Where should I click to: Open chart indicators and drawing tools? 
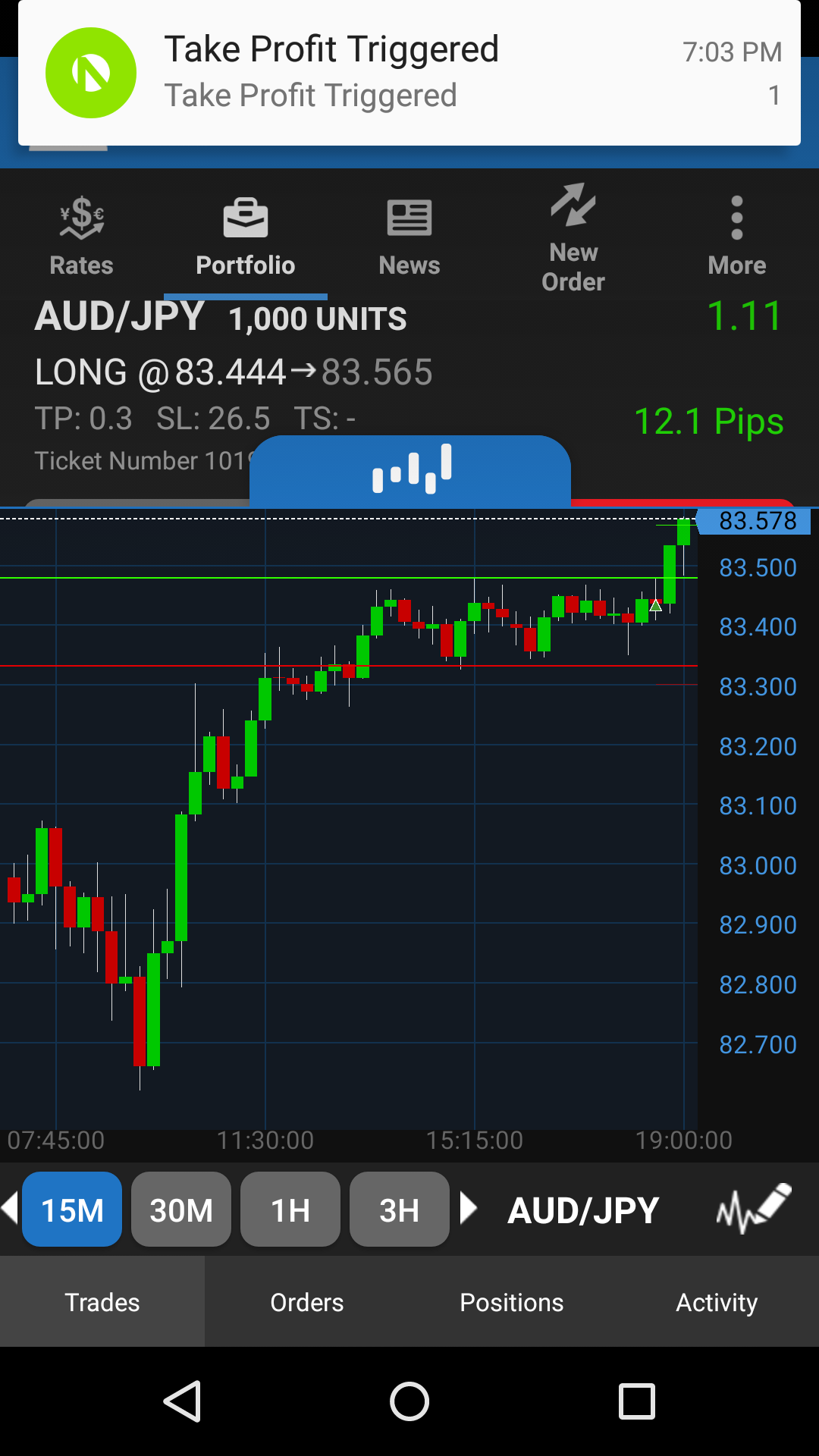[753, 1208]
